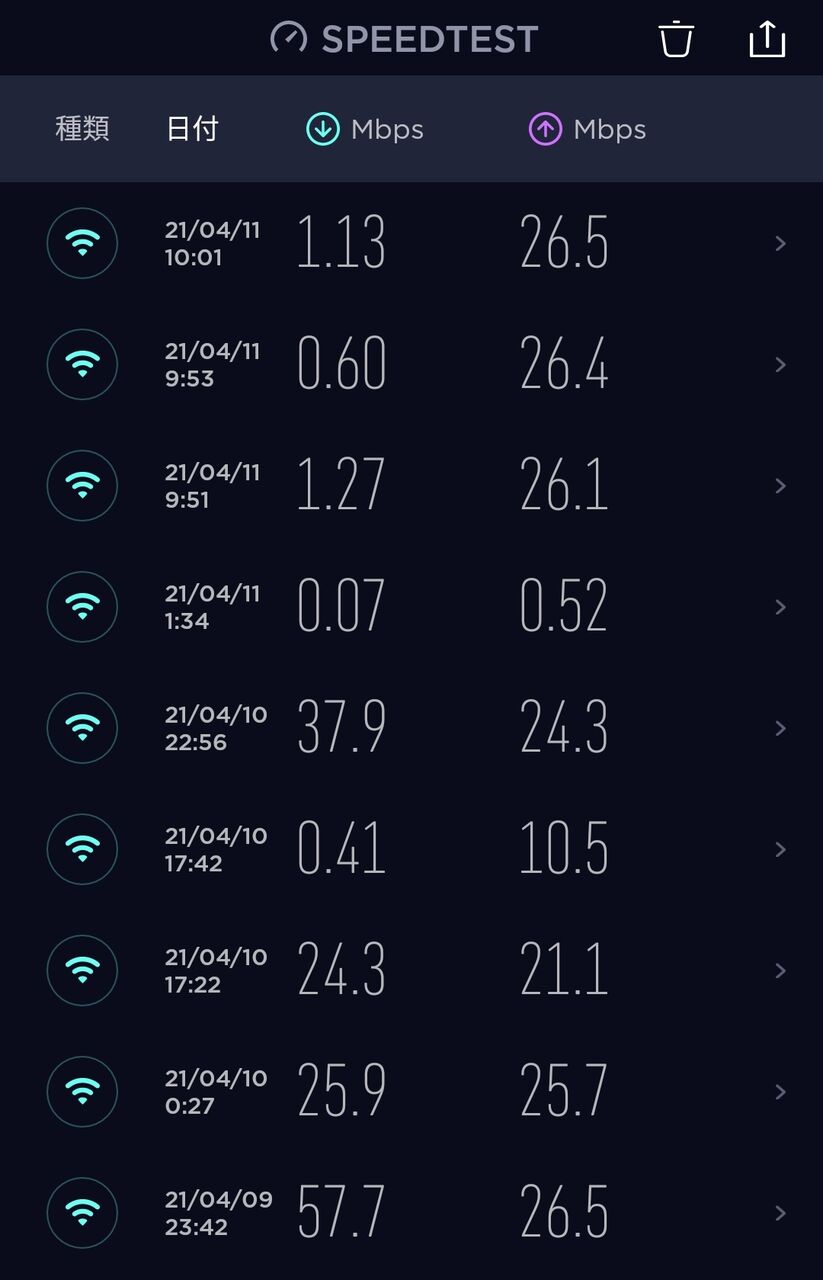Open the 21/04/11 1:34 test result

tap(411, 607)
